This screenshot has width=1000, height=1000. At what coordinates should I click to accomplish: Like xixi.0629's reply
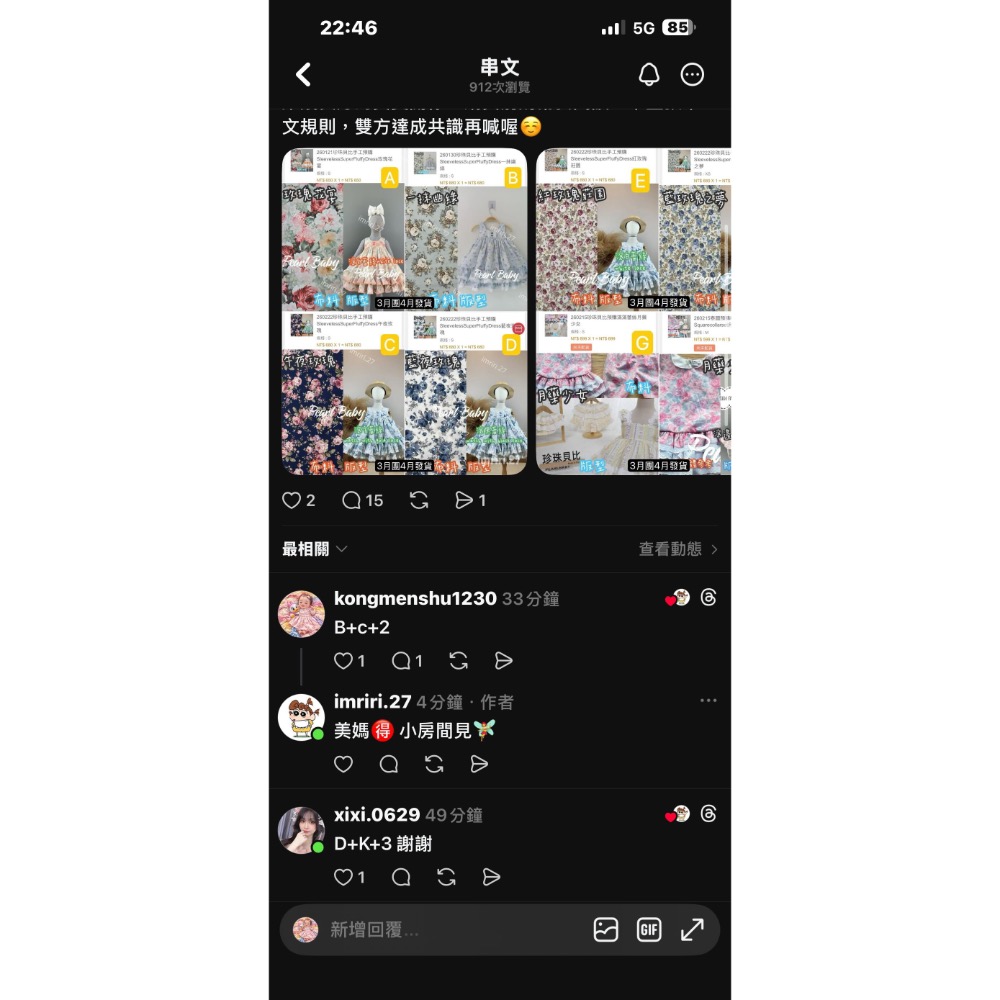[344, 877]
